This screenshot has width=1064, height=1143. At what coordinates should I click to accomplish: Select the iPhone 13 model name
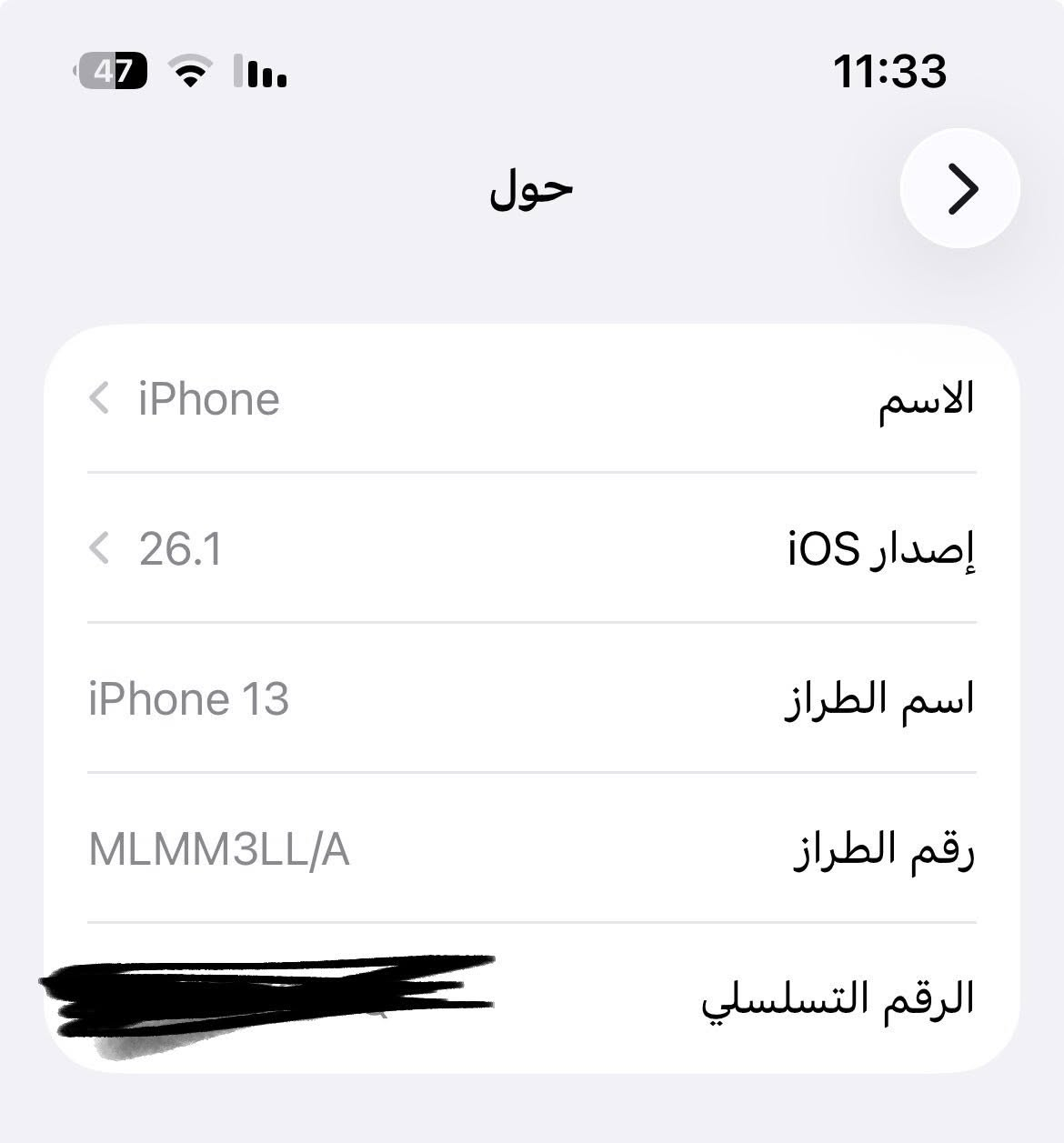click(187, 700)
